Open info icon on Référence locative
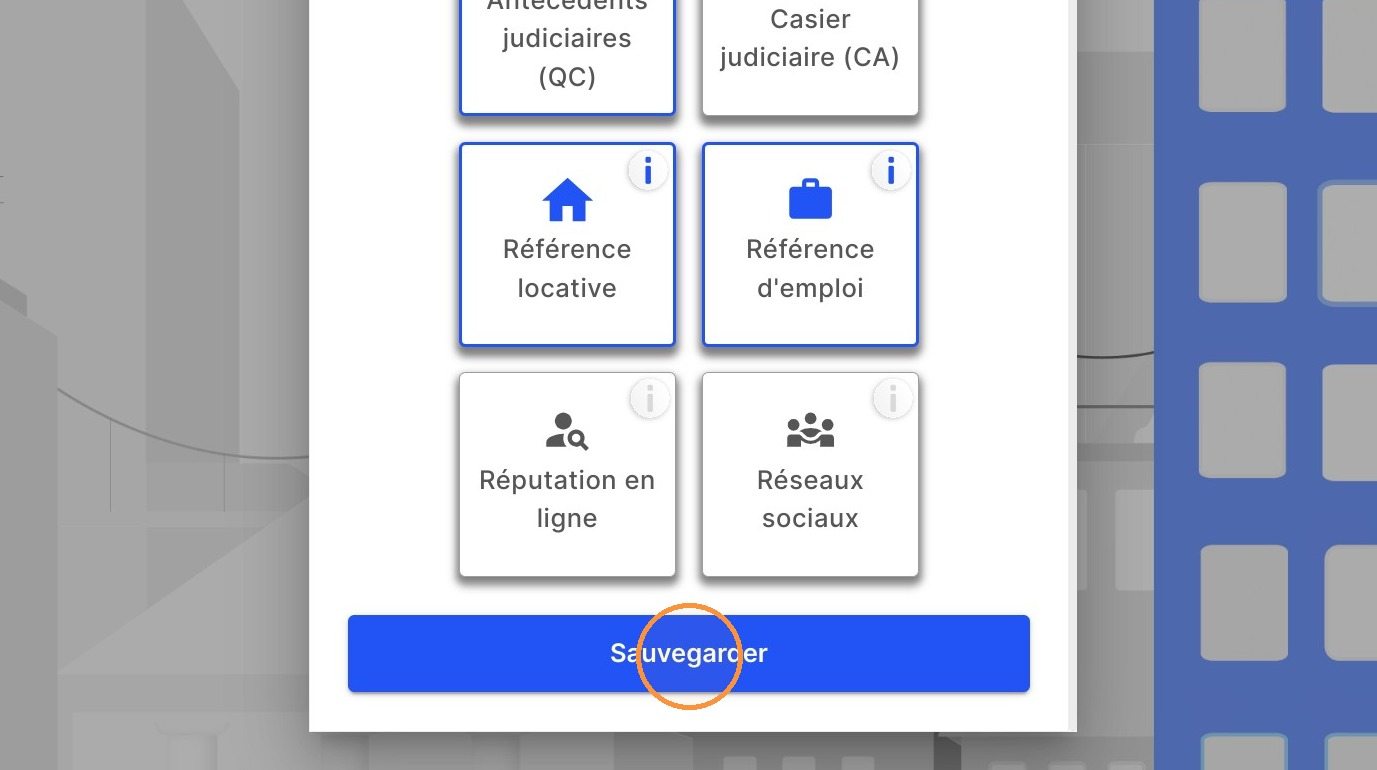Viewport: 1377px width, 770px height. coord(648,171)
